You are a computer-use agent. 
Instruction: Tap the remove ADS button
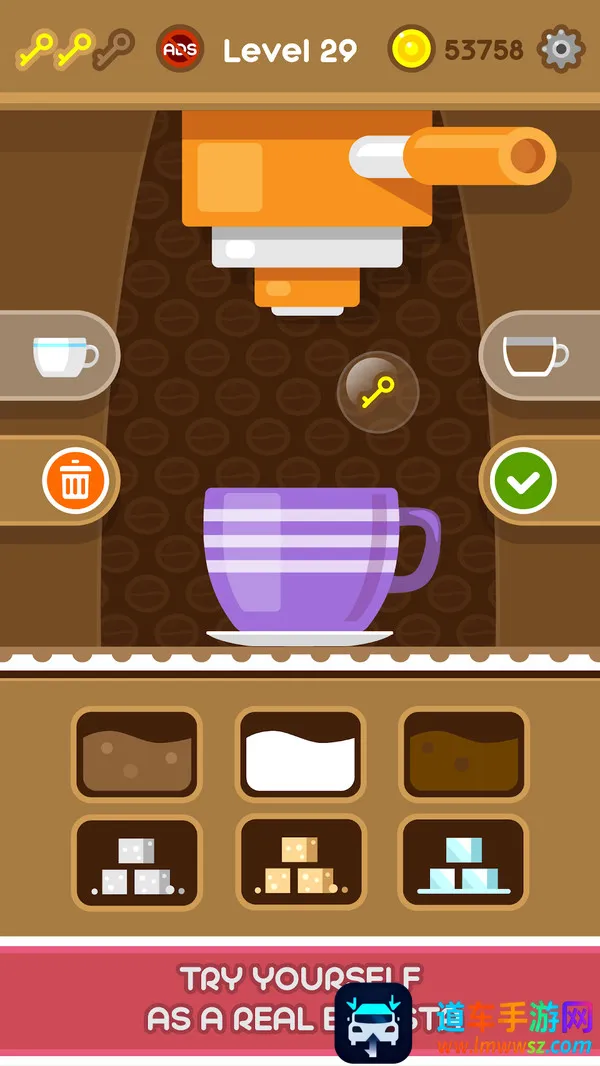(x=178, y=48)
